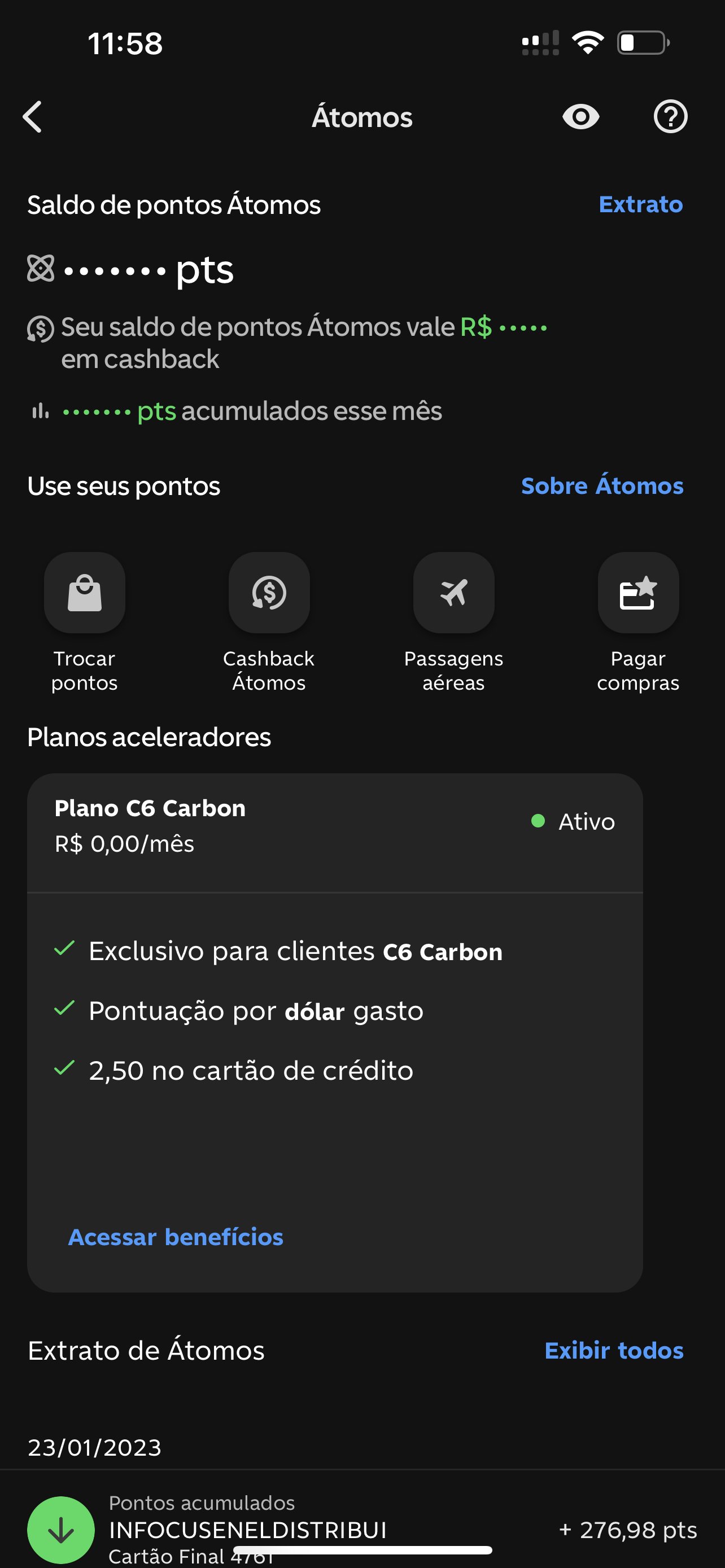Tap Exibir todos for Extrato de Átomos
Viewport: 725px width, 1568px height.
[x=614, y=1350]
